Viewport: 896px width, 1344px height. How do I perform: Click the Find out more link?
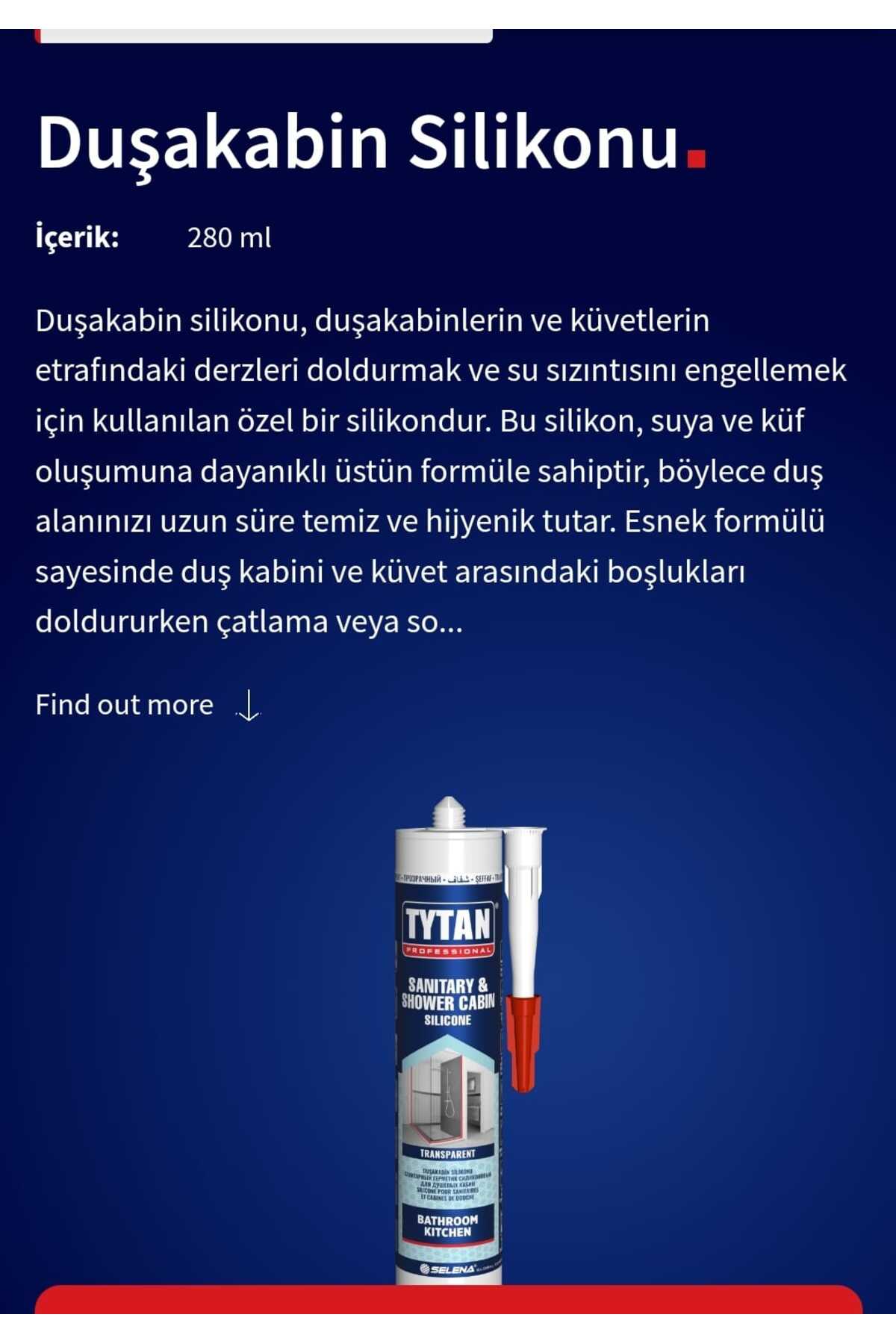[125, 703]
